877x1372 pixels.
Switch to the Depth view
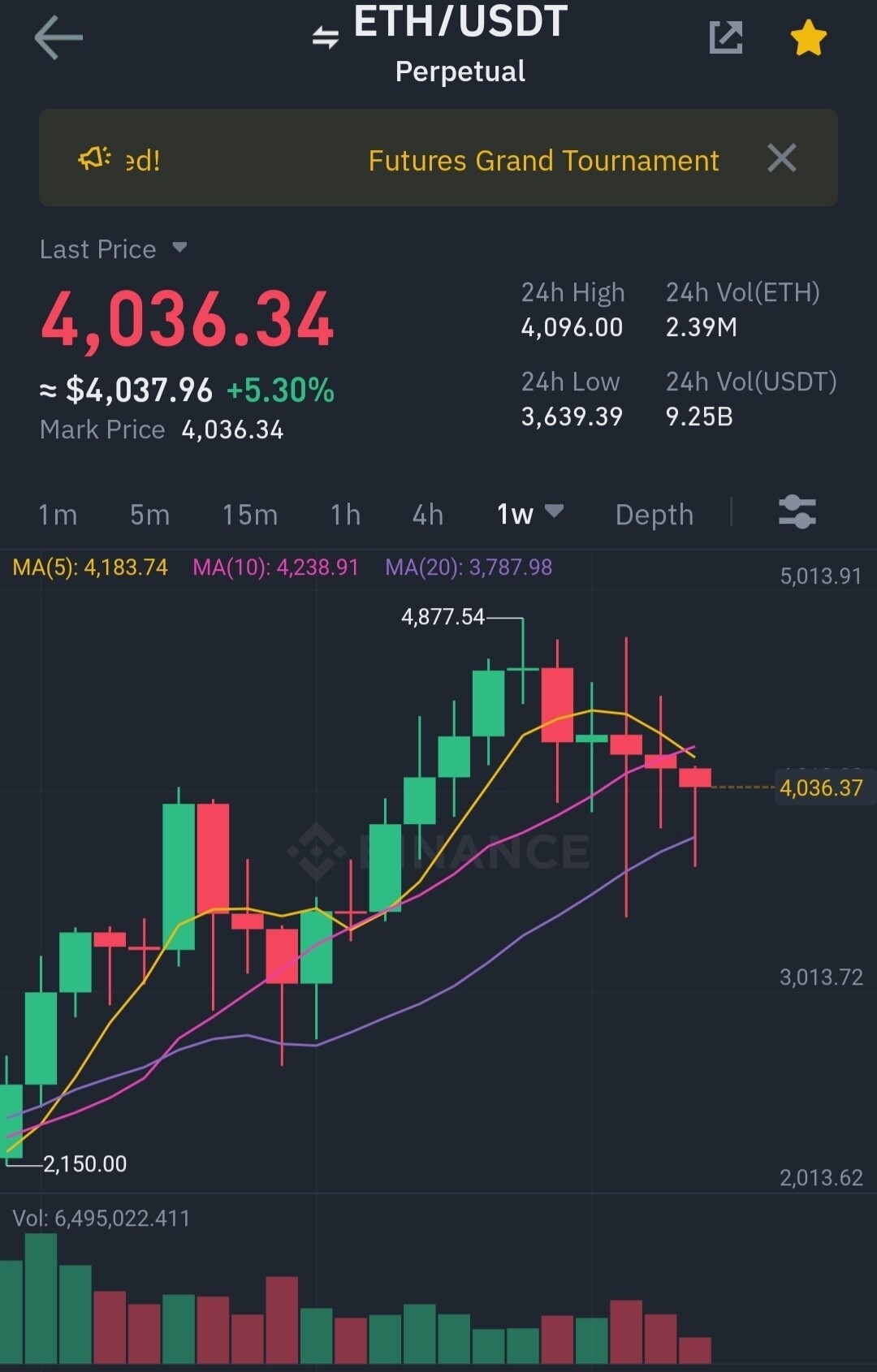(655, 515)
